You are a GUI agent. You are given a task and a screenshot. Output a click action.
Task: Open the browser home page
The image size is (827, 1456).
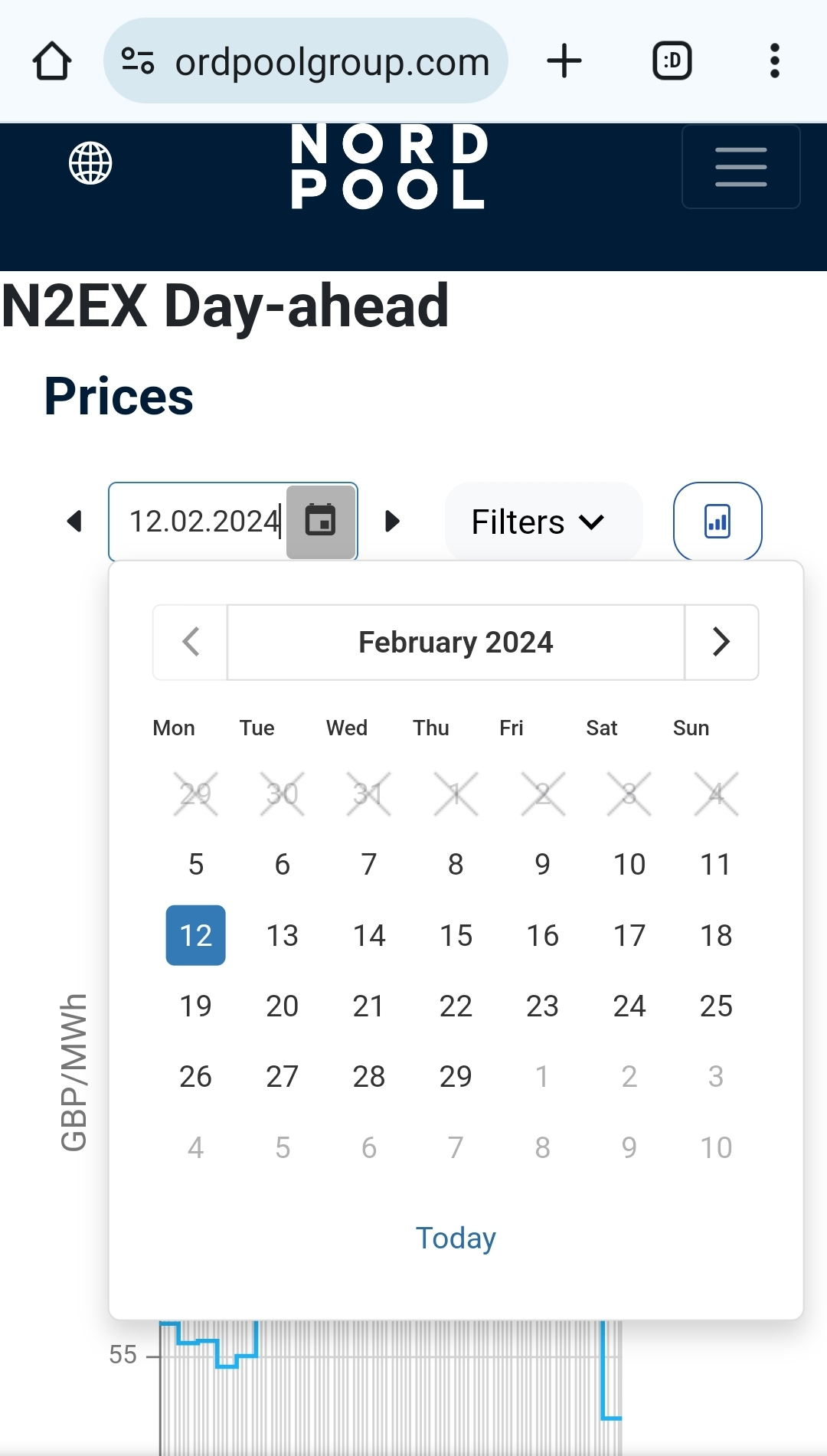pos(52,61)
